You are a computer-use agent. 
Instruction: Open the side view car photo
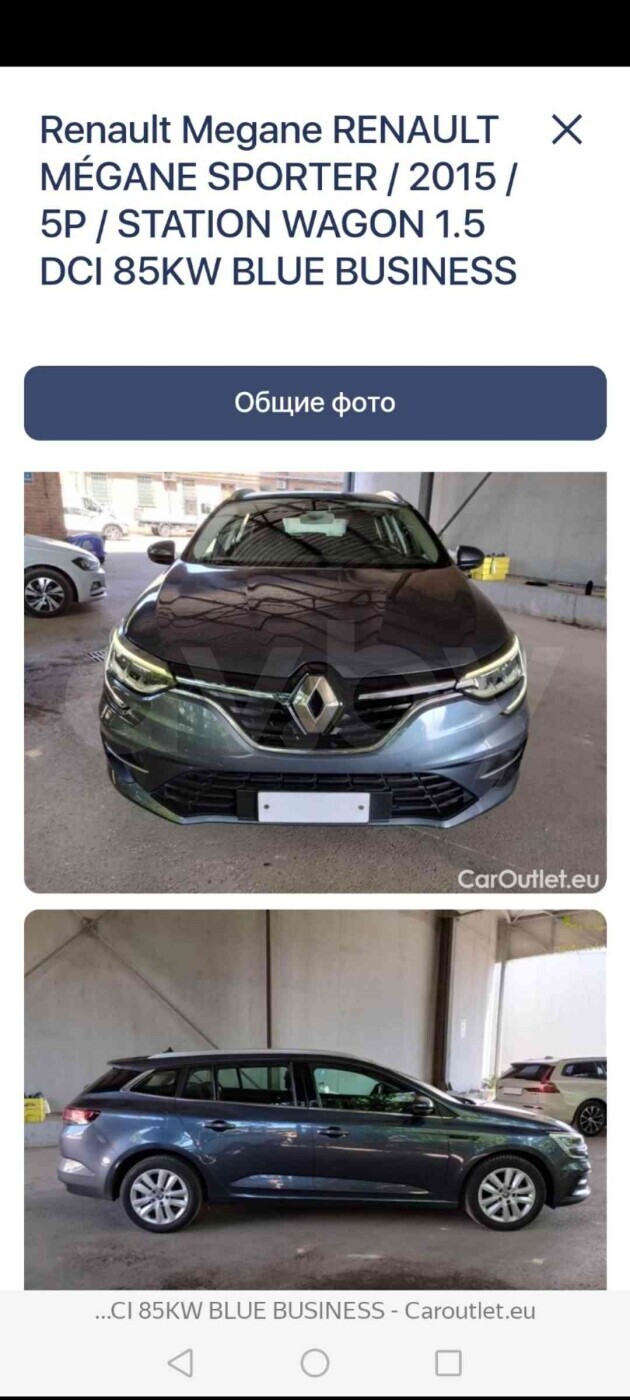click(315, 1100)
